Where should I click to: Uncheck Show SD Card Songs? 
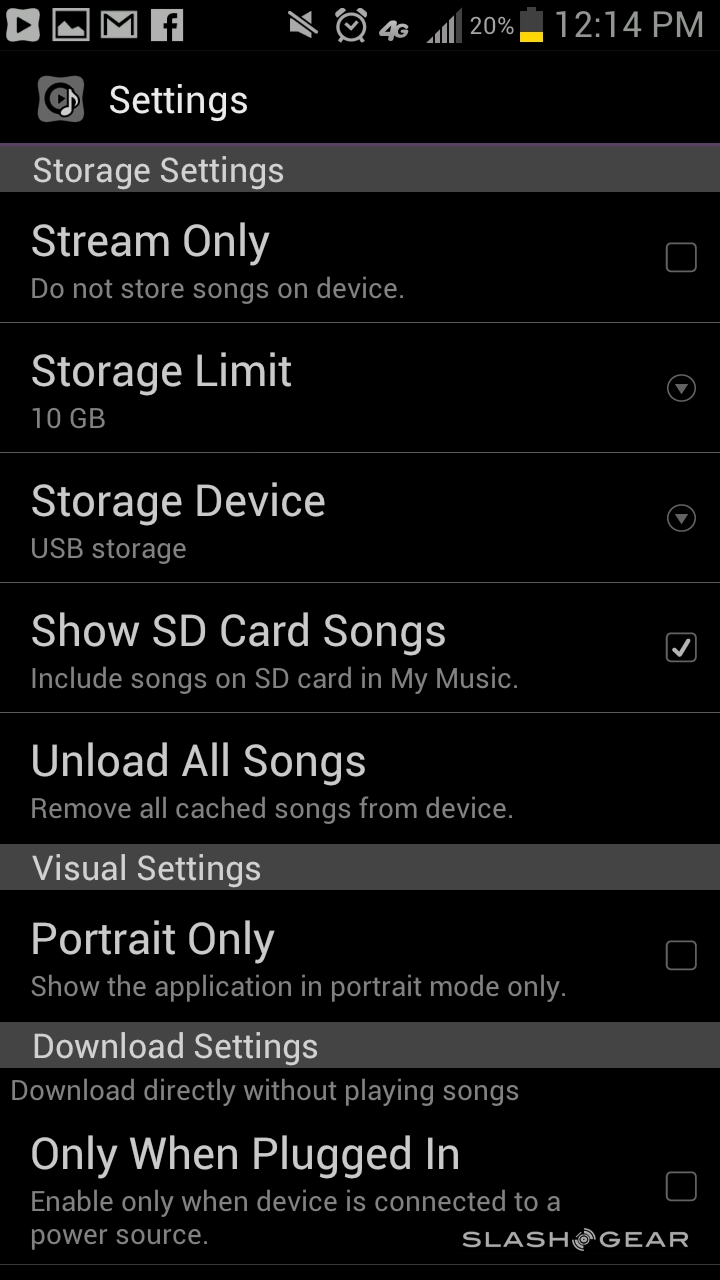pyautogui.click(x=681, y=648)
